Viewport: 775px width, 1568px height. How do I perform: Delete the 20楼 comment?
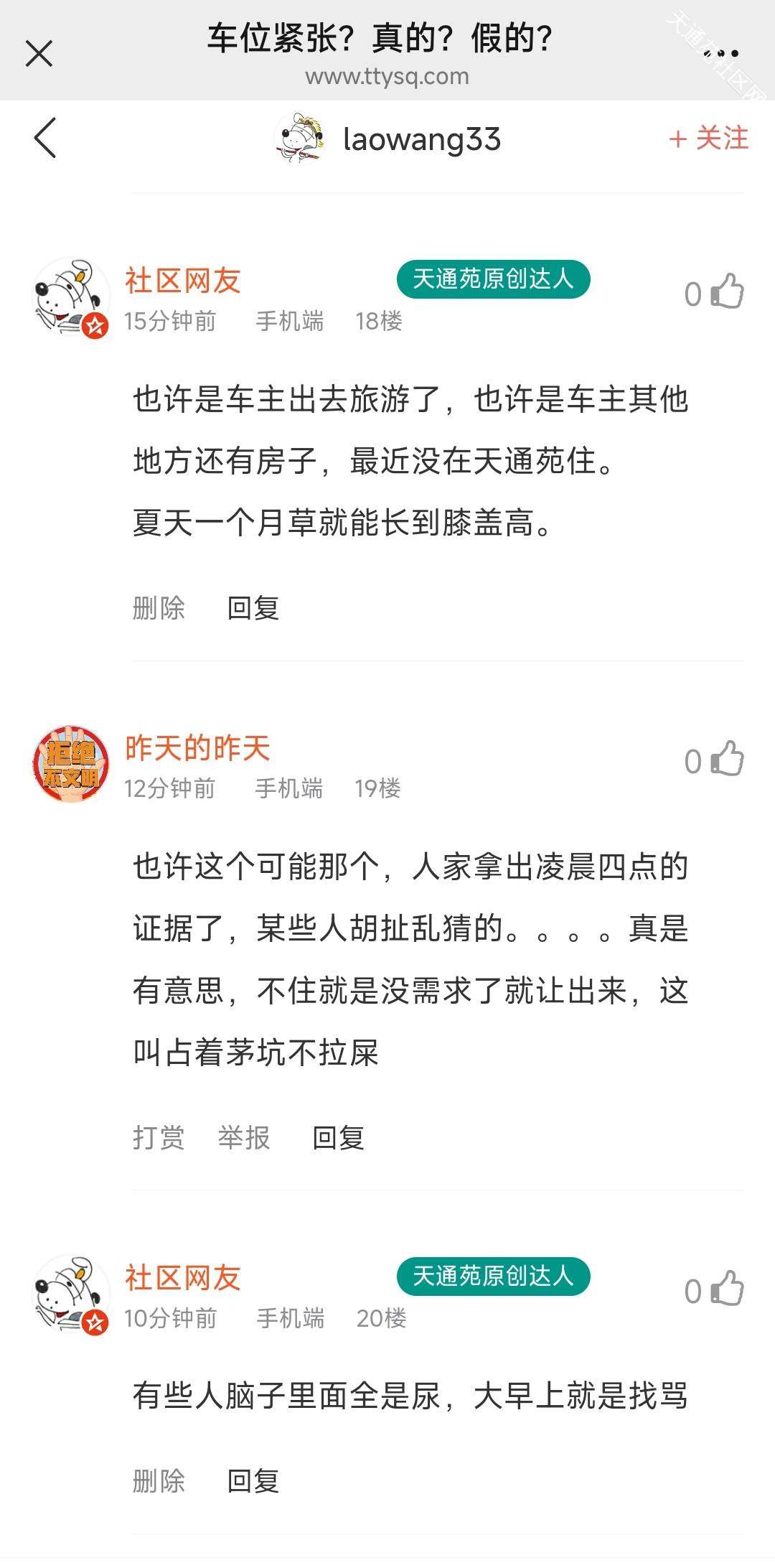159,1481
